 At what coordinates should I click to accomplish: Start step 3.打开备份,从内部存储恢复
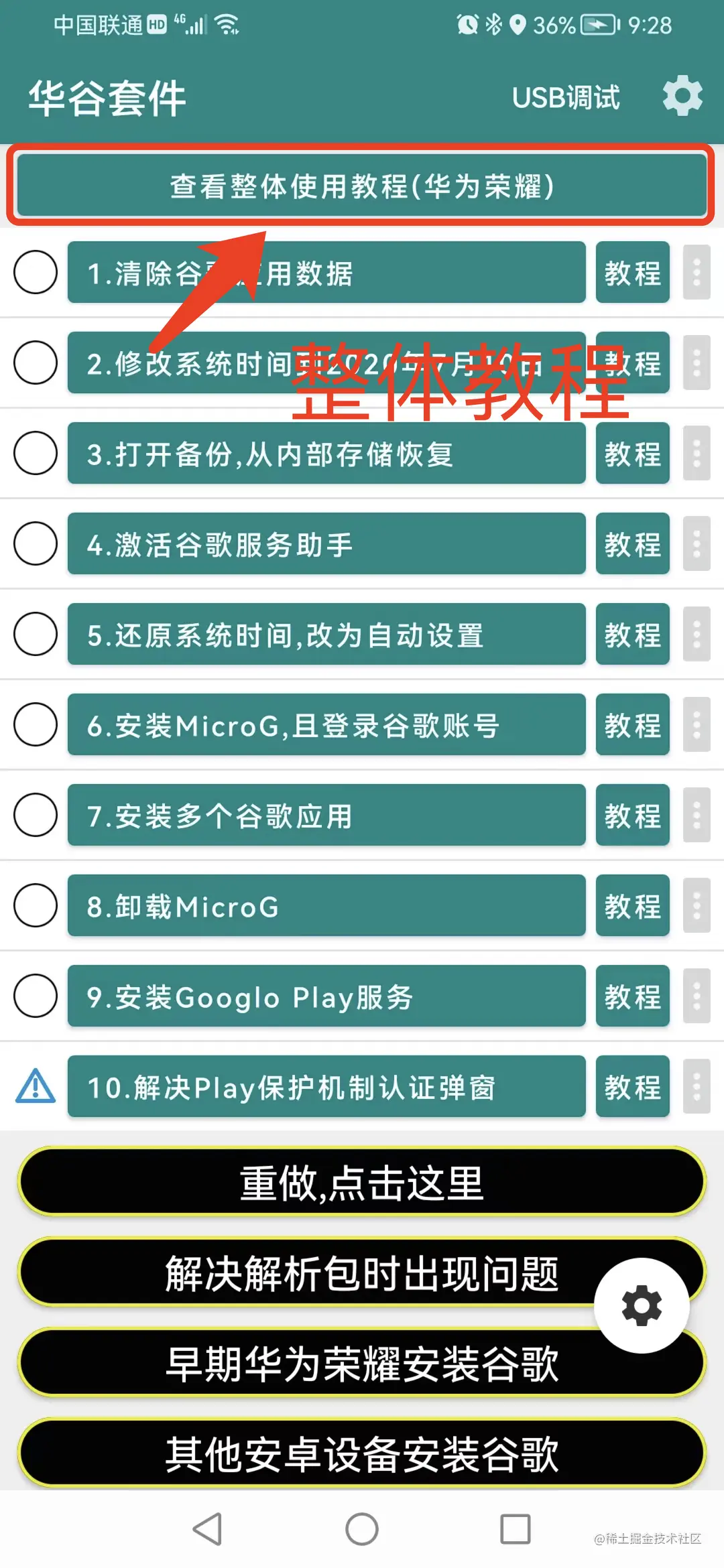tap(326, 454)
